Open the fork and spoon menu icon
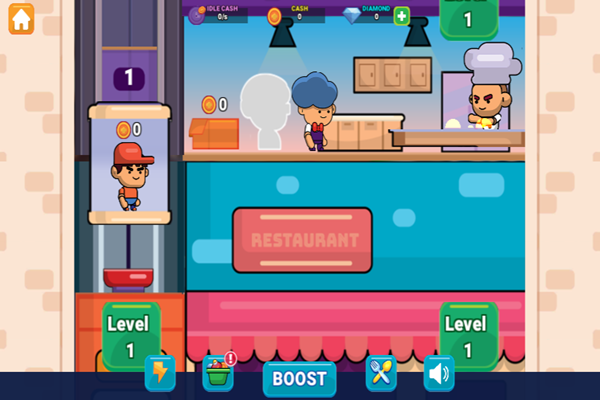The width and height of the screenshot is (600, 400). click(381, 373)
